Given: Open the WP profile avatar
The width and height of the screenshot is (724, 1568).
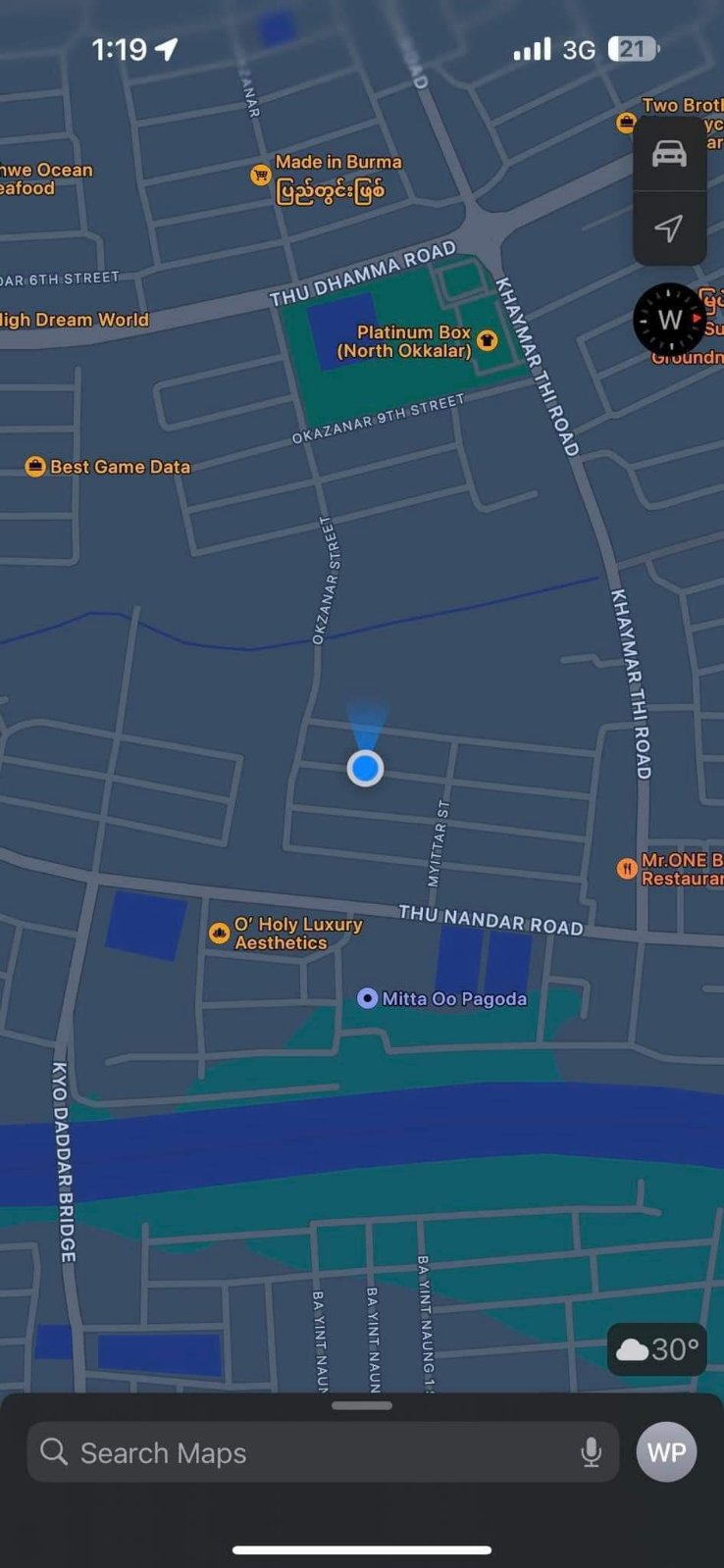Looking at the screenshot, I should click(x=666, y=1452).
